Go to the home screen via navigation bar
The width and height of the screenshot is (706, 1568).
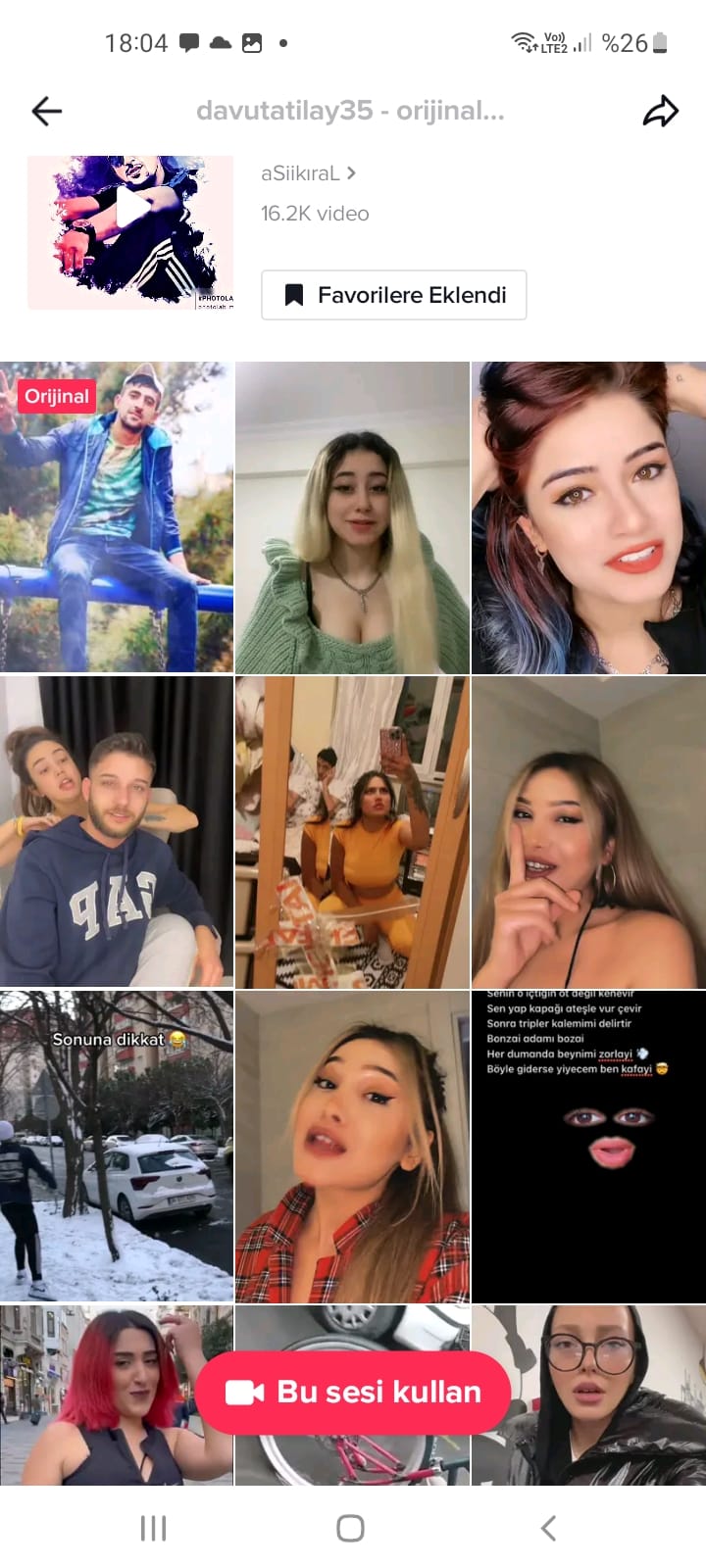pyautogui.click(x=350, y=1528)
